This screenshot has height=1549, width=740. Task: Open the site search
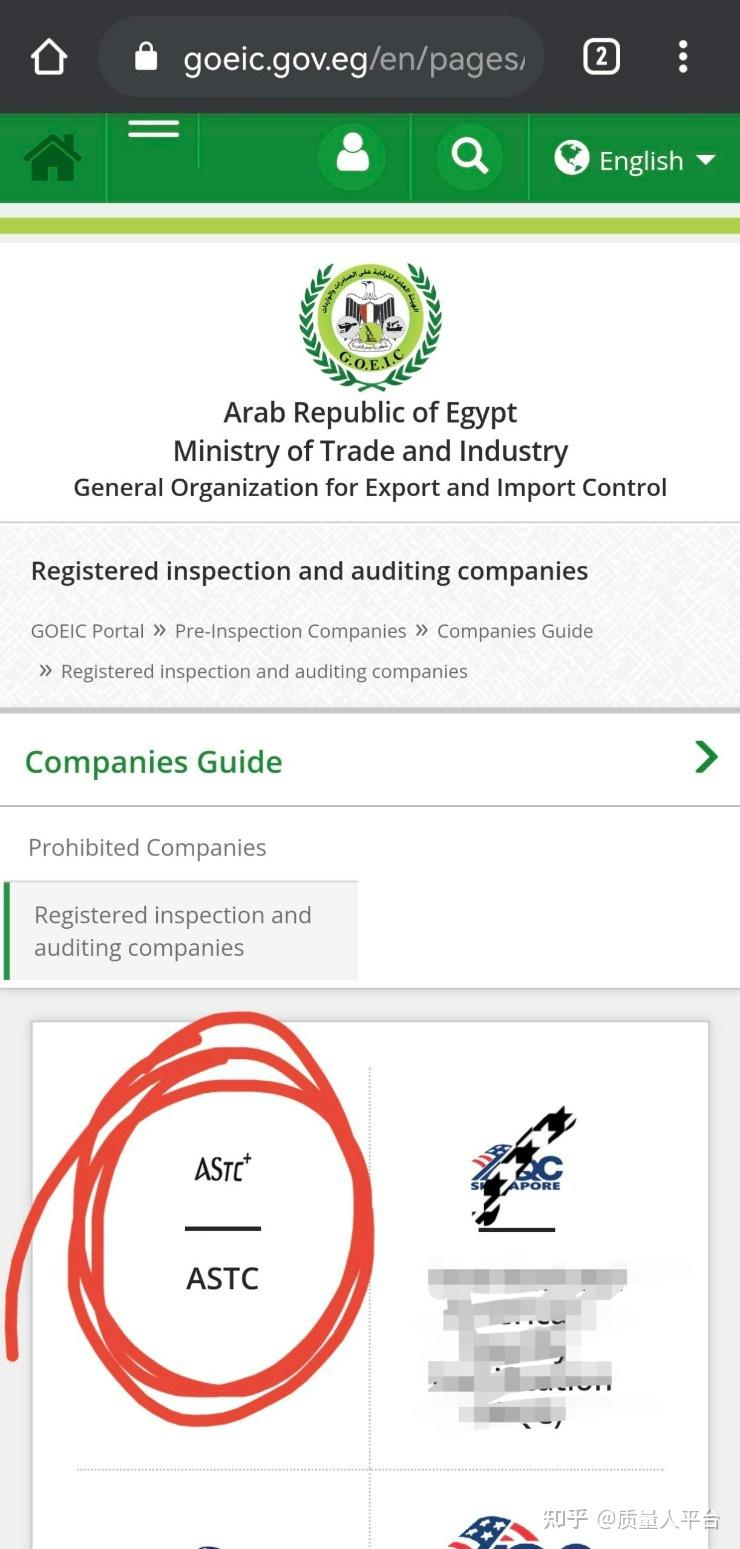(x=469, y=157)
